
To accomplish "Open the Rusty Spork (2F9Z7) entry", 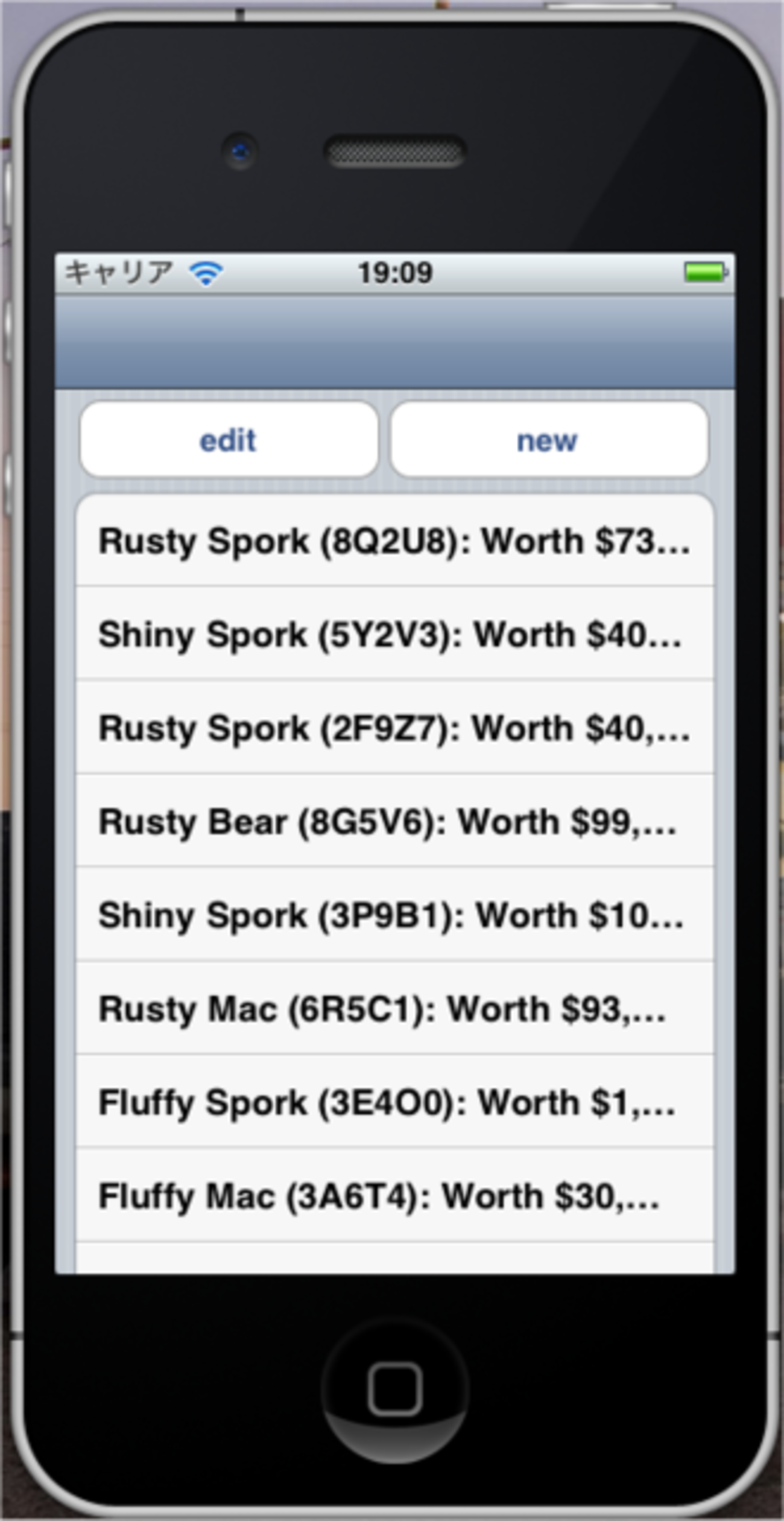I will pos(394,728).
